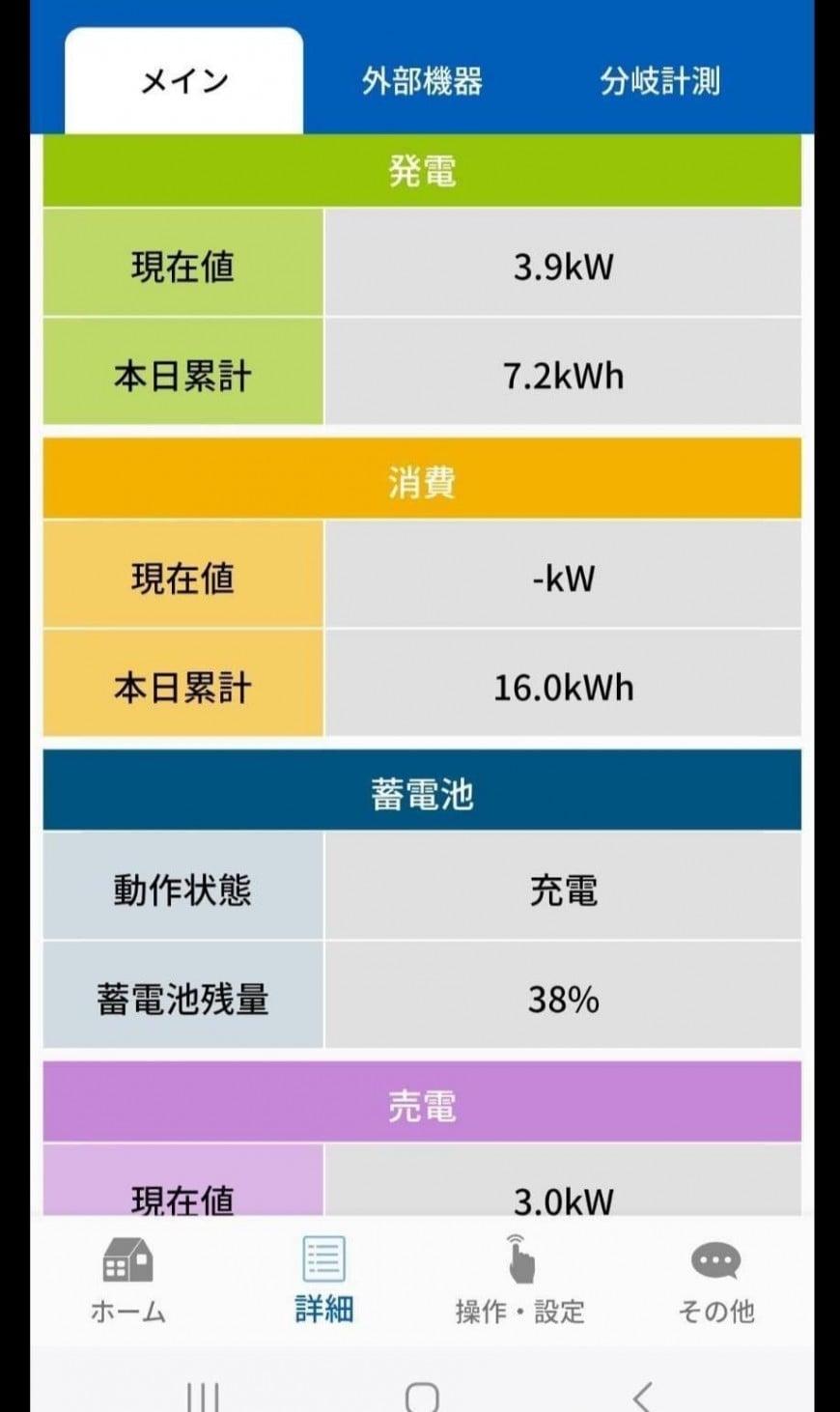Tap the system home button
The width and height of the screenshot is (840, 1412).
point(422,1396)
